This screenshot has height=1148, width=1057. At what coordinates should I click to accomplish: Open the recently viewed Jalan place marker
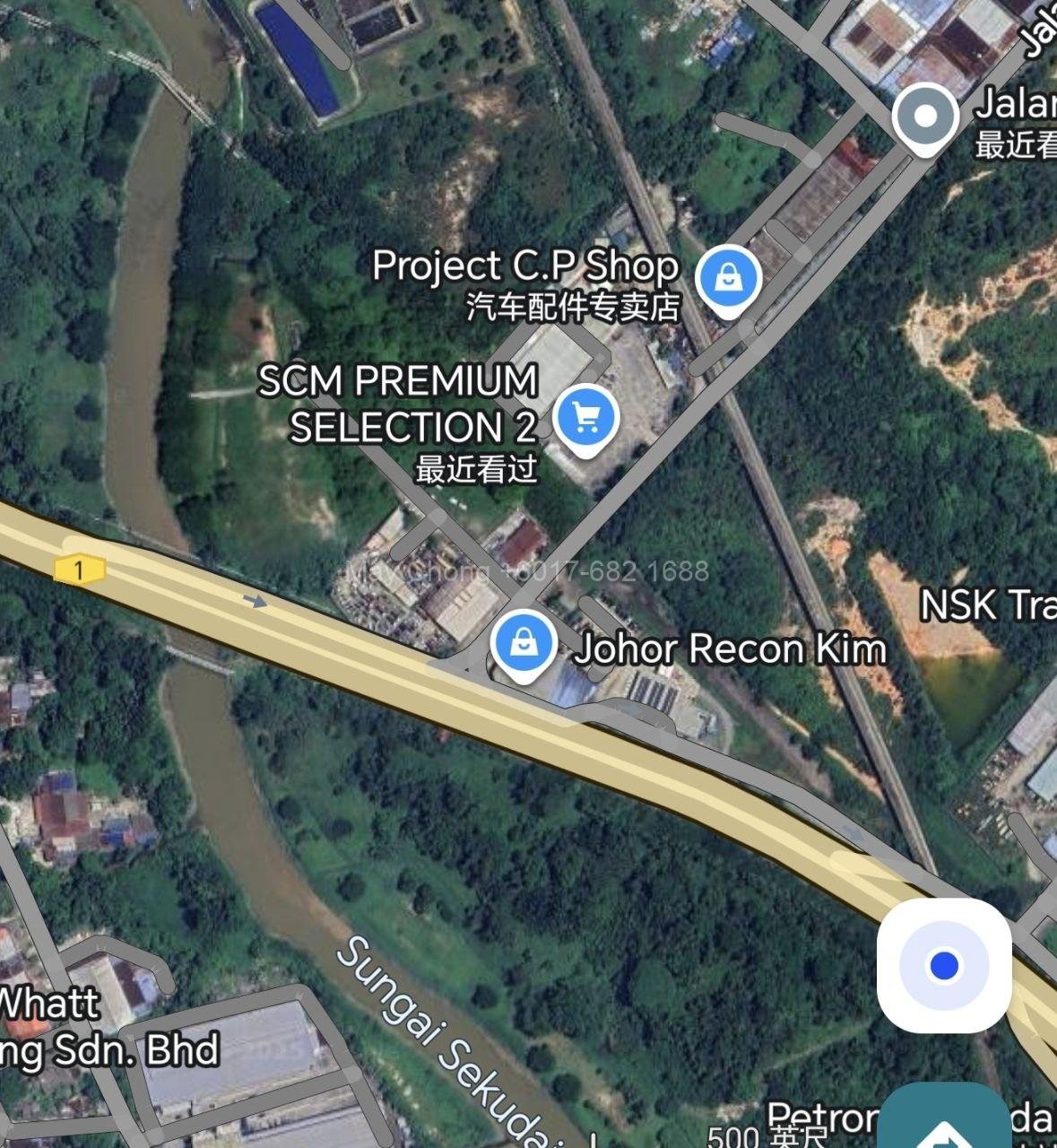pyautogui.click(x=926, y=117)
